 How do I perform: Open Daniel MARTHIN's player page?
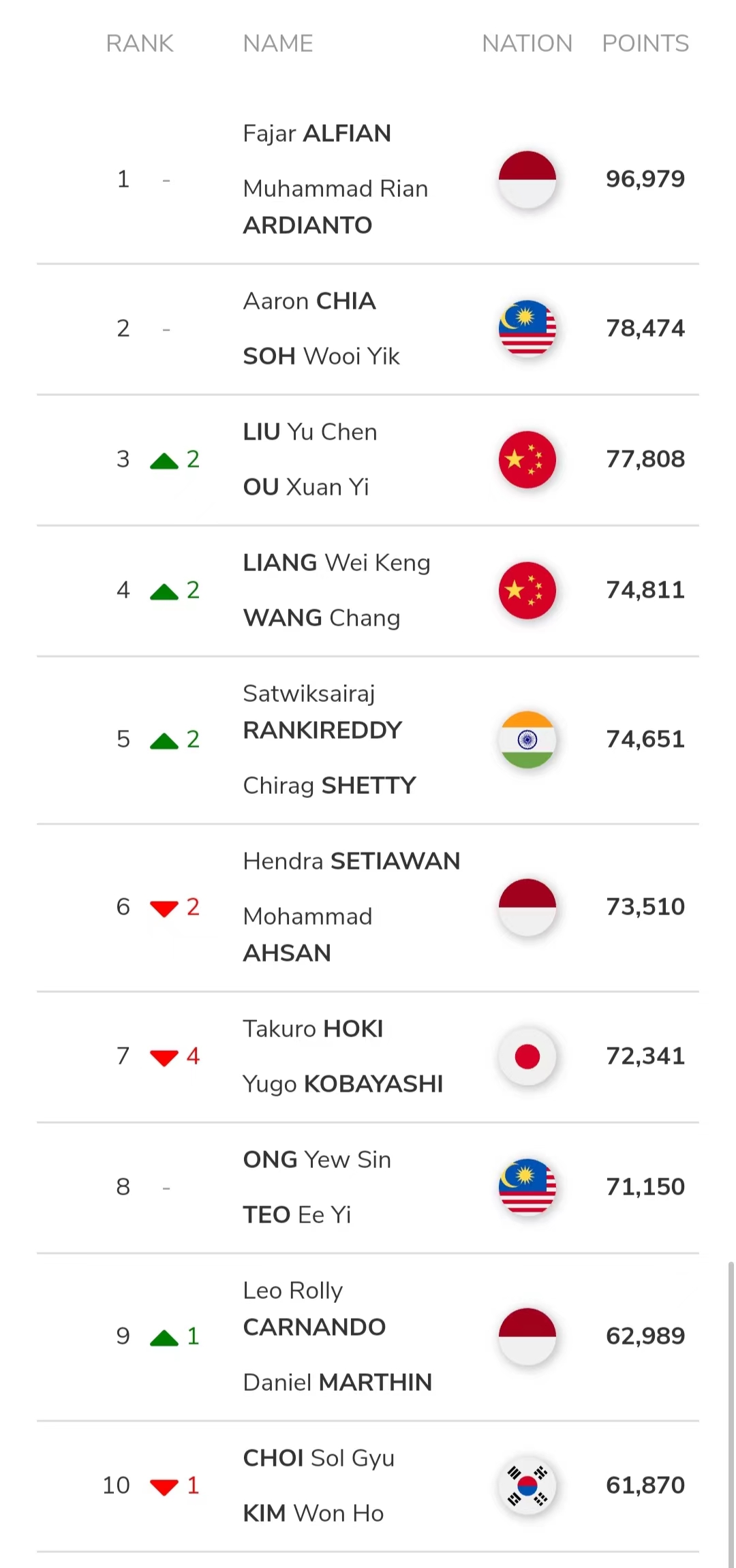click(x=337, y=1383)
